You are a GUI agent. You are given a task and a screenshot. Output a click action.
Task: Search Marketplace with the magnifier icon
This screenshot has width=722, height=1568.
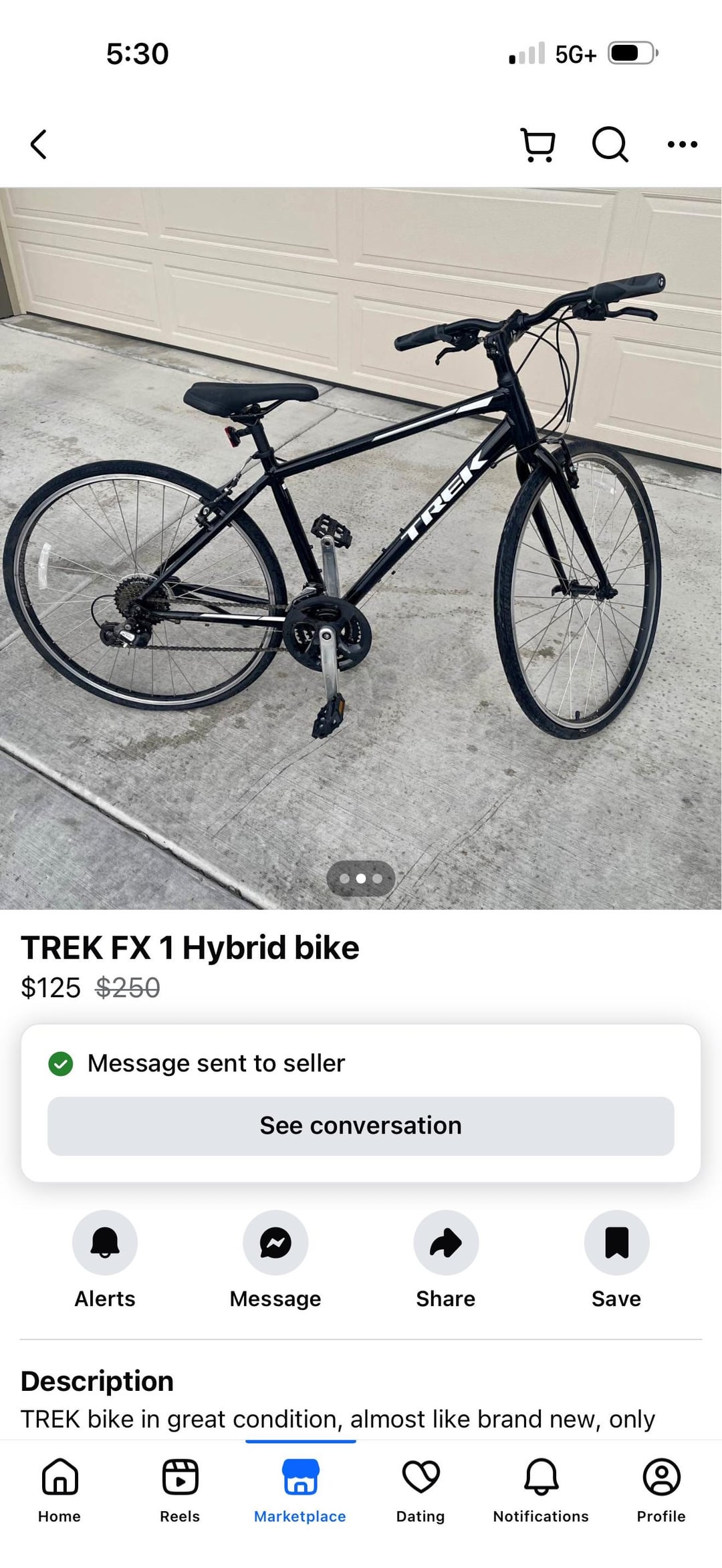coord(610,144)
